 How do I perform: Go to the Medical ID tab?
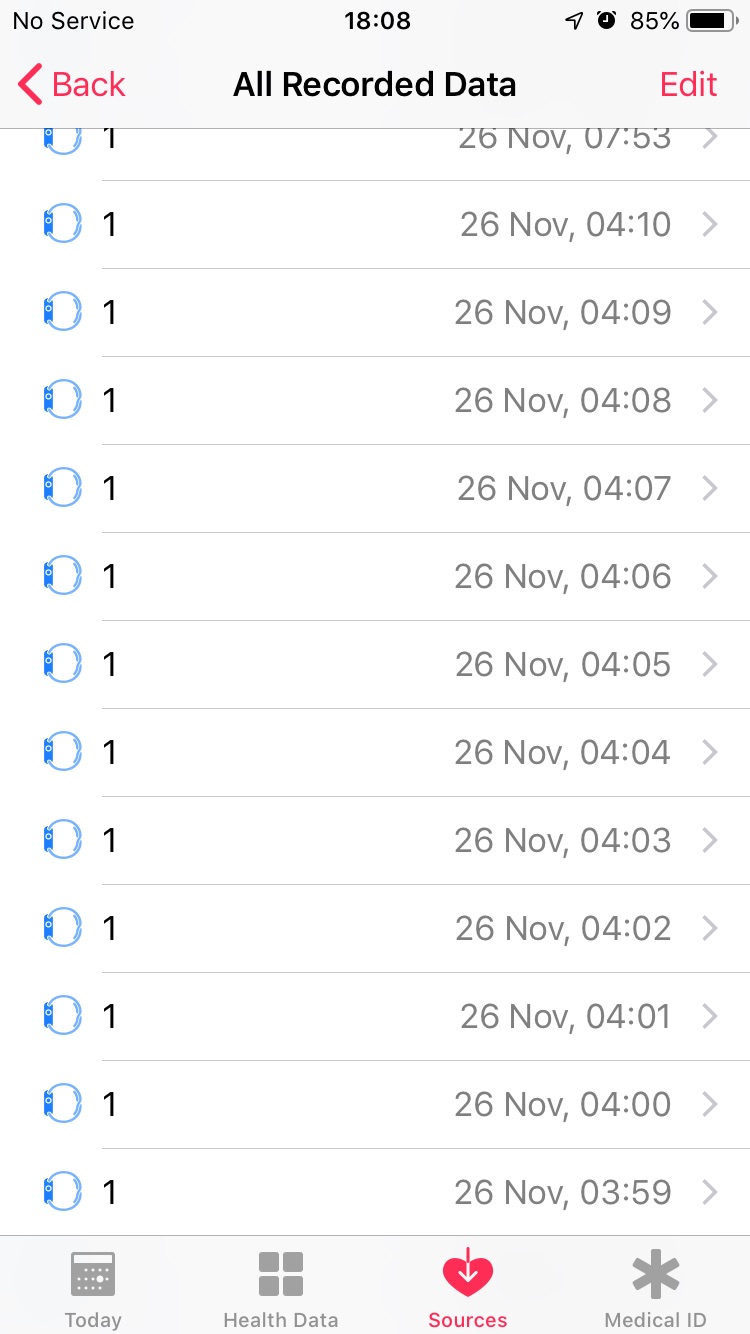(656, 1288)
